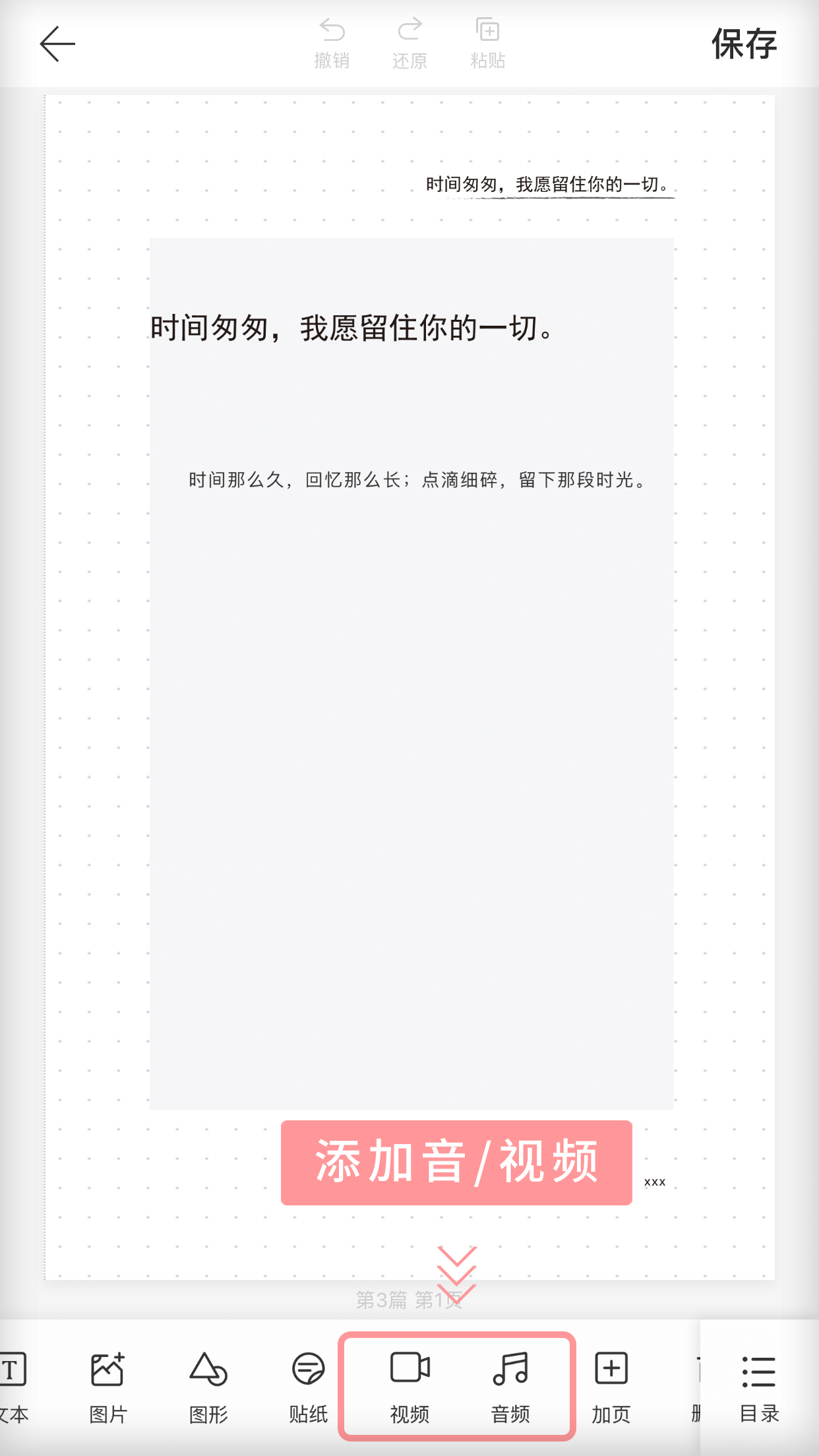
Task: Open the 文本 text tool
Action: (x=13, y=1385)
